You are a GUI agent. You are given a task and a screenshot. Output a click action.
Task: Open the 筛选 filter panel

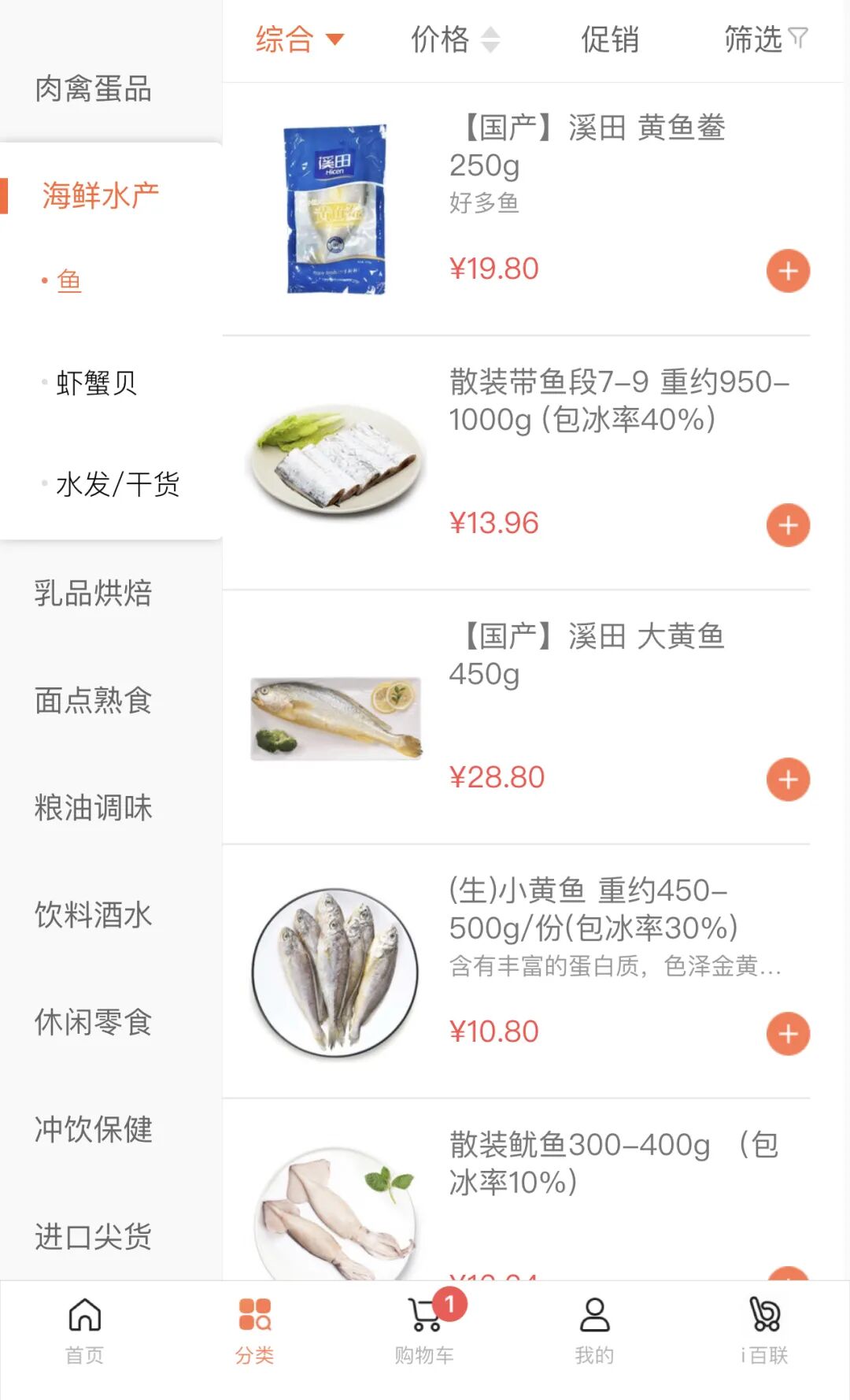pos(765,39)
